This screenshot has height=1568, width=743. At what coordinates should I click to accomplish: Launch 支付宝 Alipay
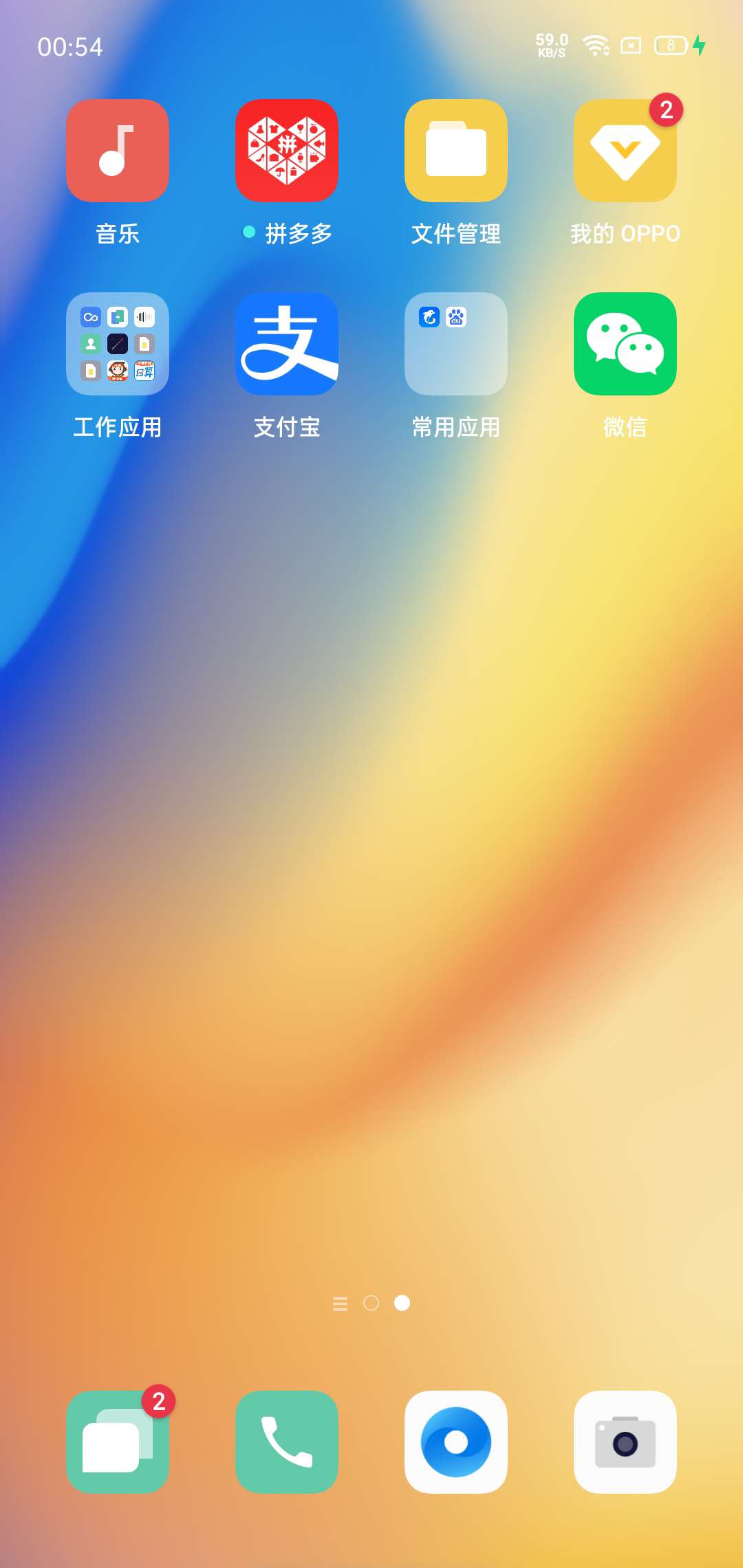[x=287, y=344]
